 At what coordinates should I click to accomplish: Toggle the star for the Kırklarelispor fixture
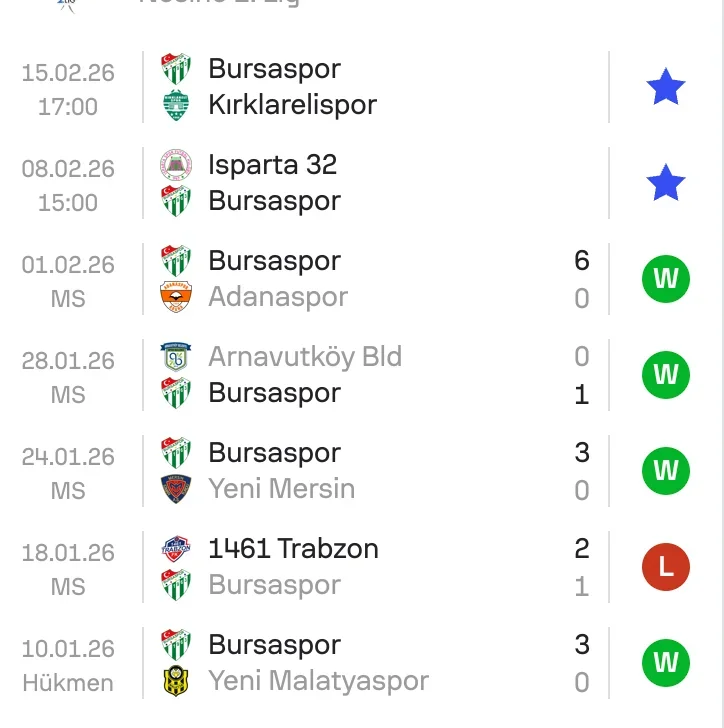pyautogui.click(x=665, y=87)
